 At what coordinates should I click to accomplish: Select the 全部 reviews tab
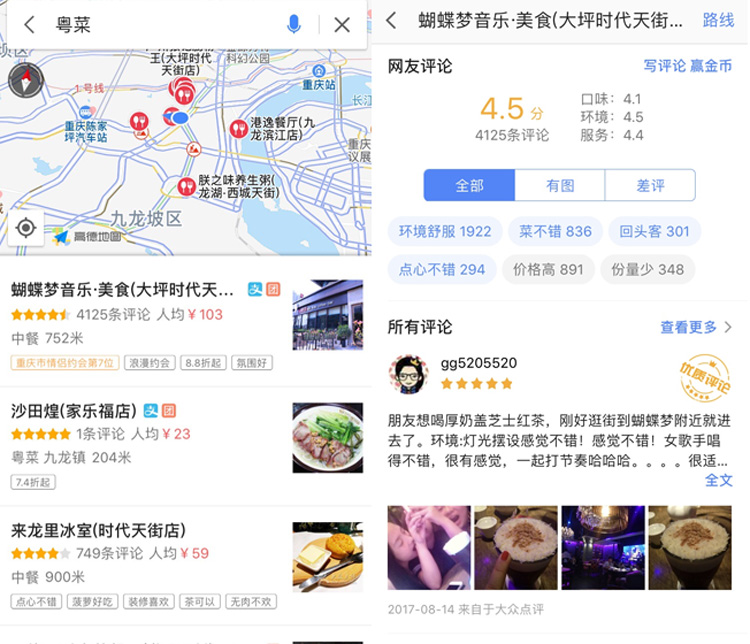[469, 185]
